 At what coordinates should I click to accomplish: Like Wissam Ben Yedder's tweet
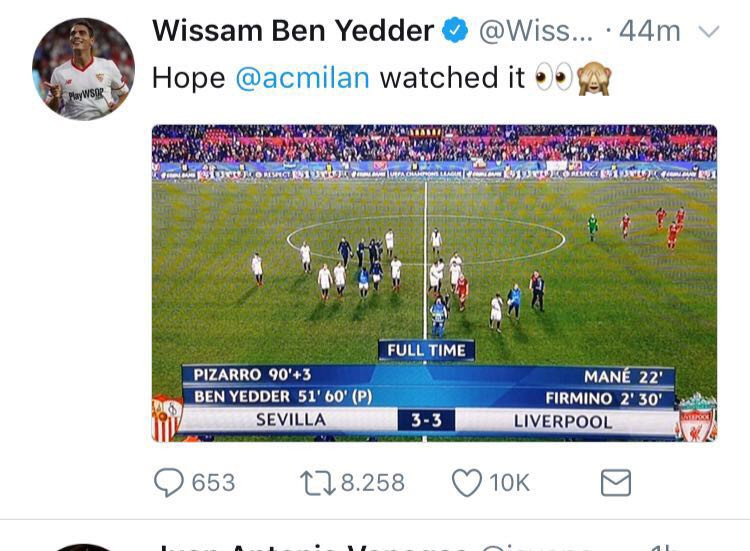pos(467,483)
